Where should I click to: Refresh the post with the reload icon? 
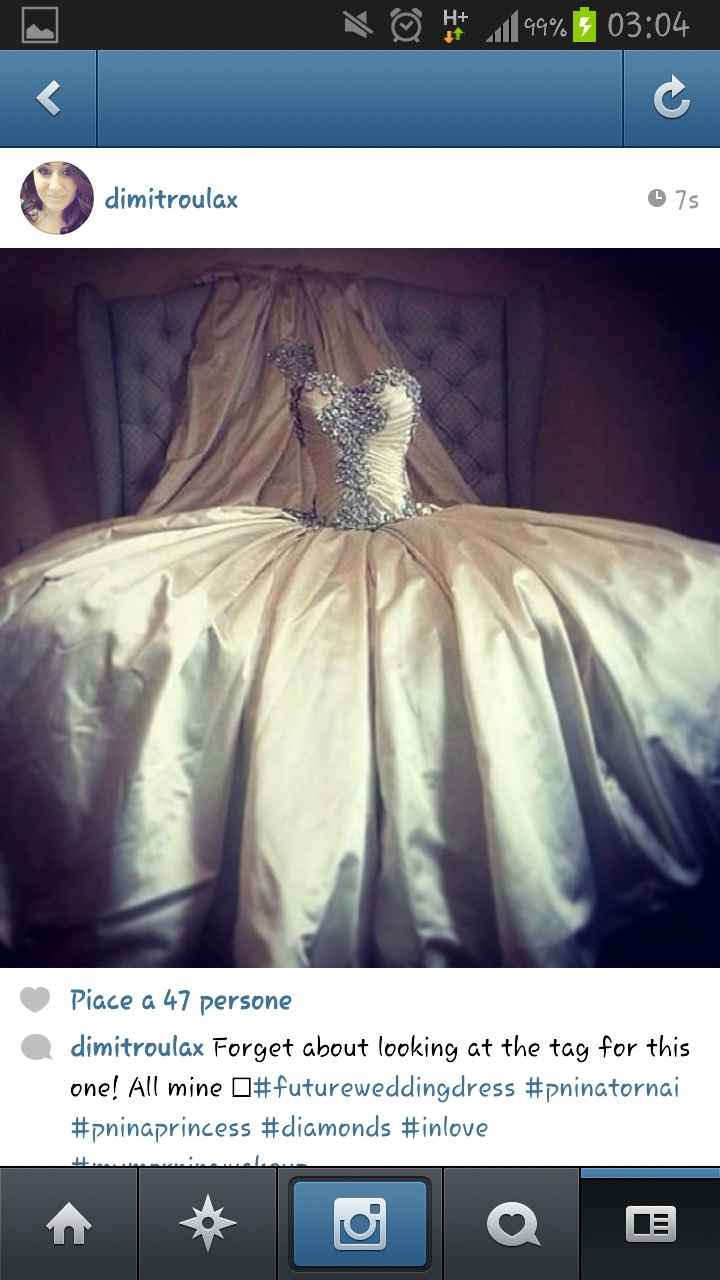click(x=671, y=98)
